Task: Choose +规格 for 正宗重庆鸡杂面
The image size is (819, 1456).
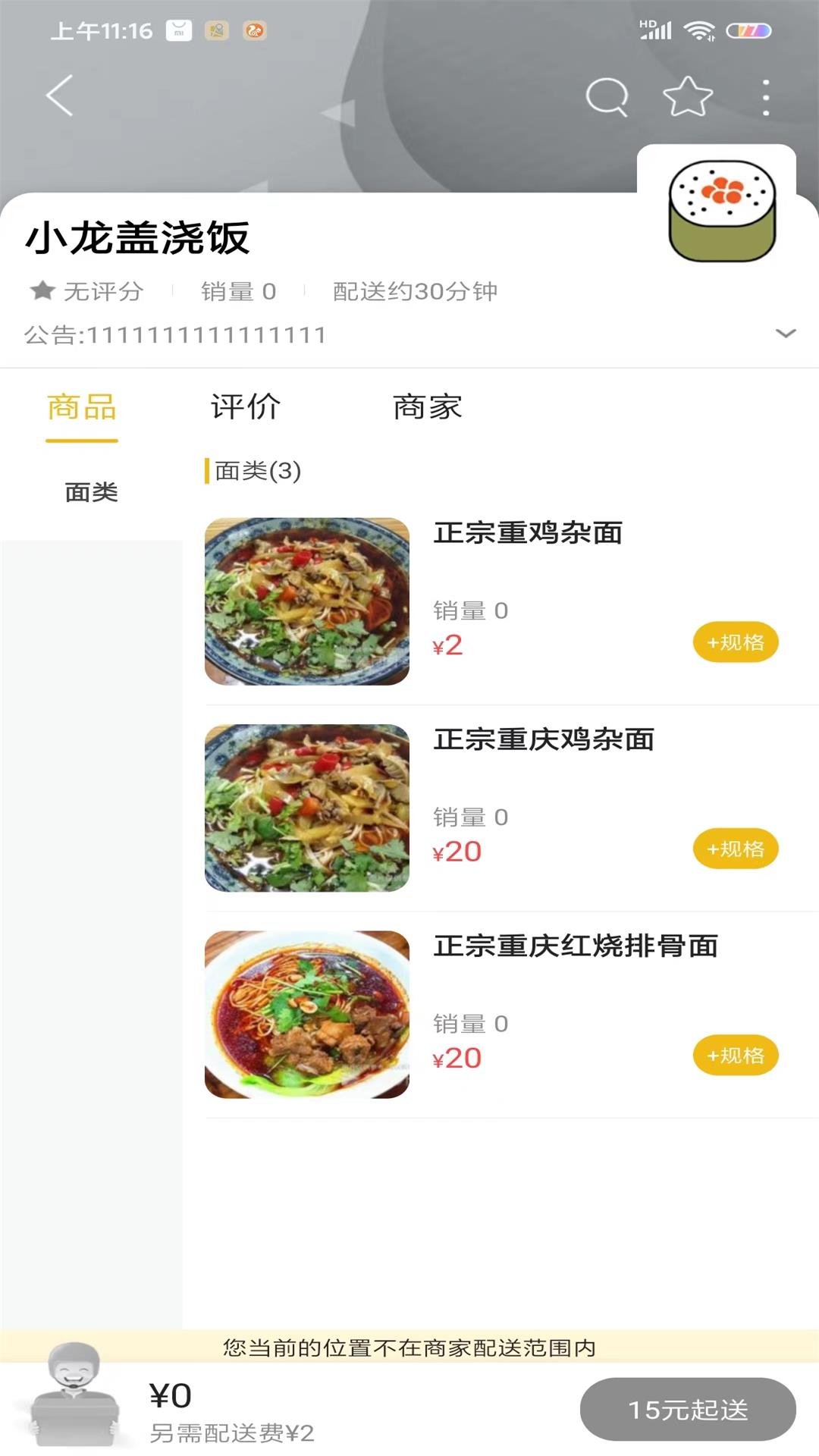Action: (735, 849)
